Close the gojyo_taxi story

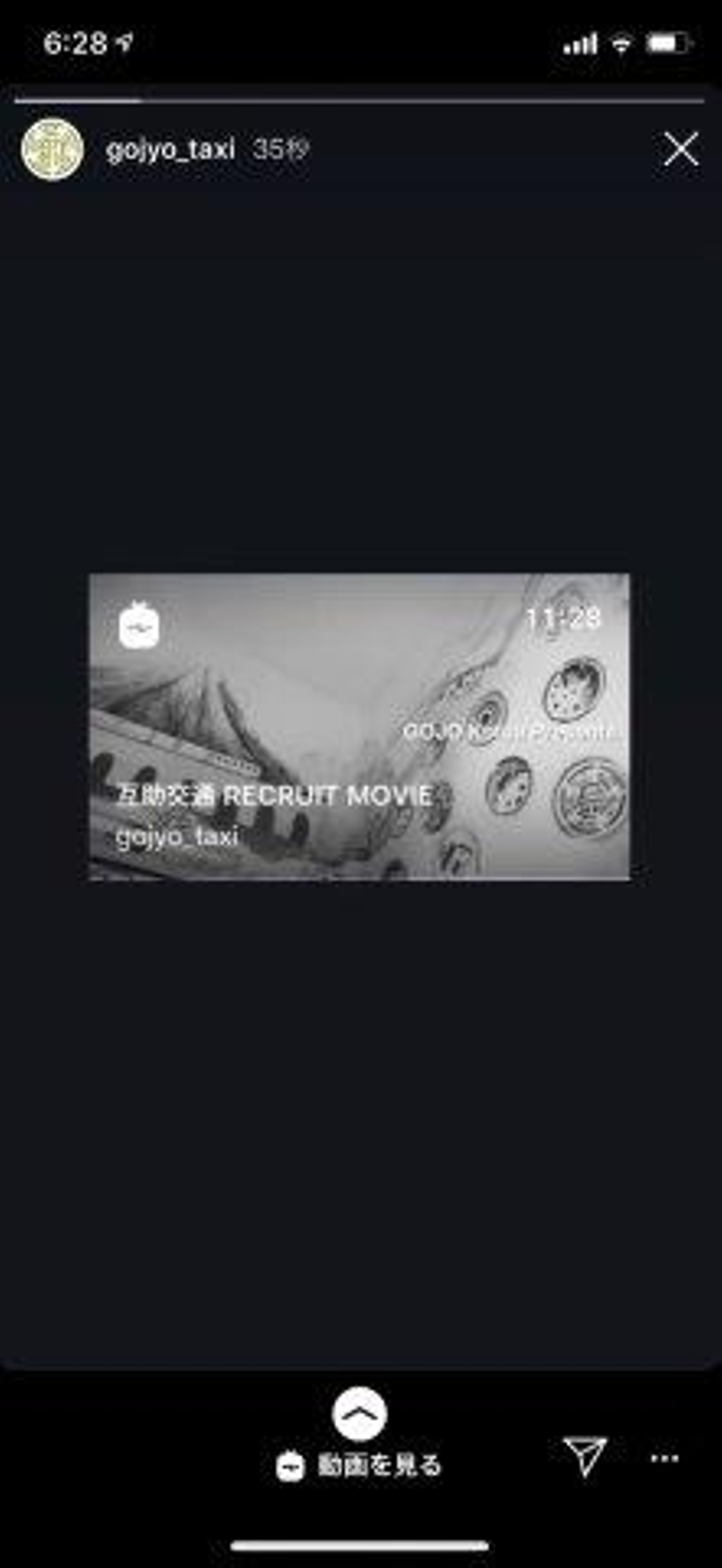pyautogui.click(x=680, y=149)
